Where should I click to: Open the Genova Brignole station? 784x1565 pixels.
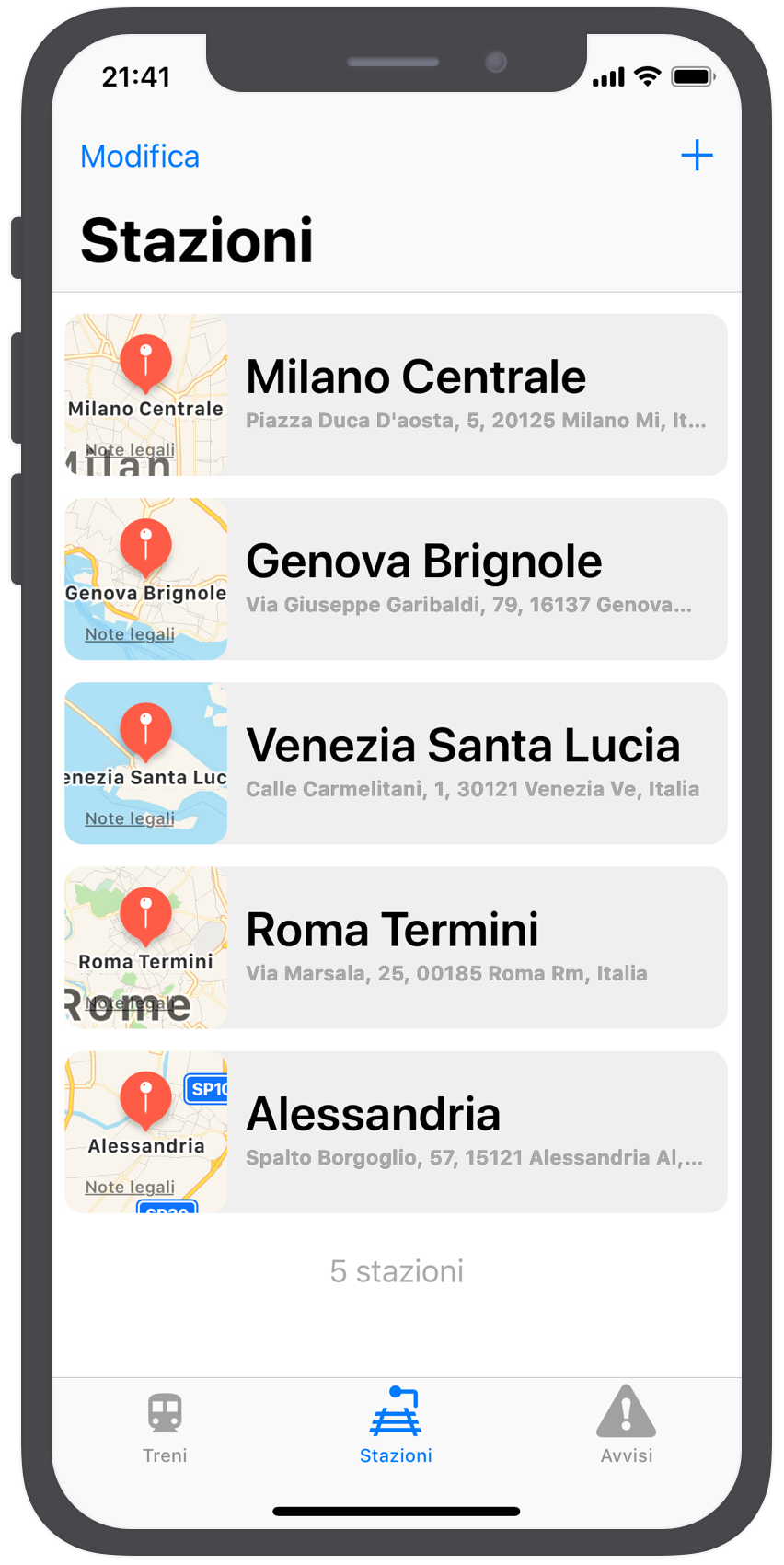click(396, 579)
